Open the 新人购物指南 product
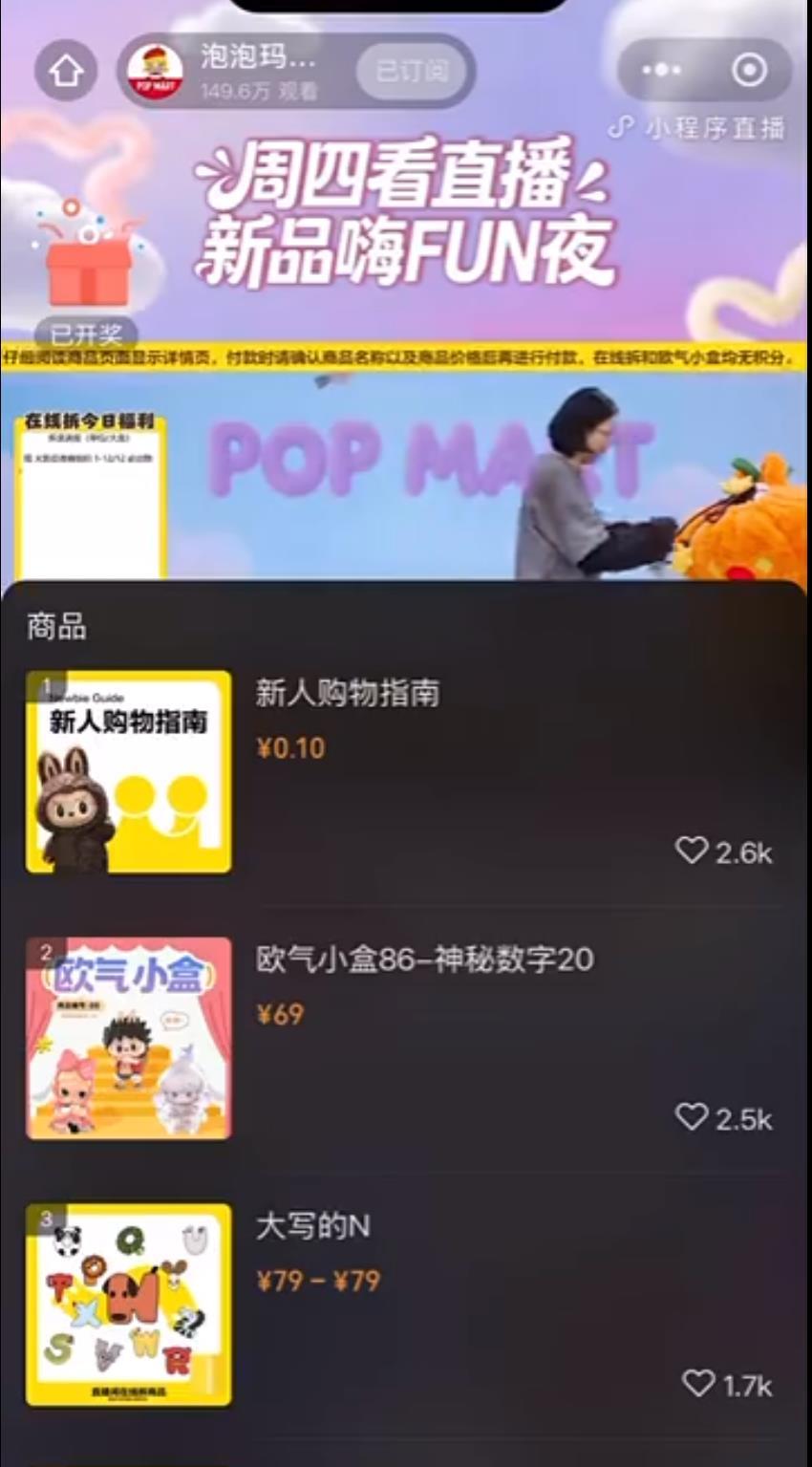Viewport: 812px width, 1467px height. click(x=347, y=693)
